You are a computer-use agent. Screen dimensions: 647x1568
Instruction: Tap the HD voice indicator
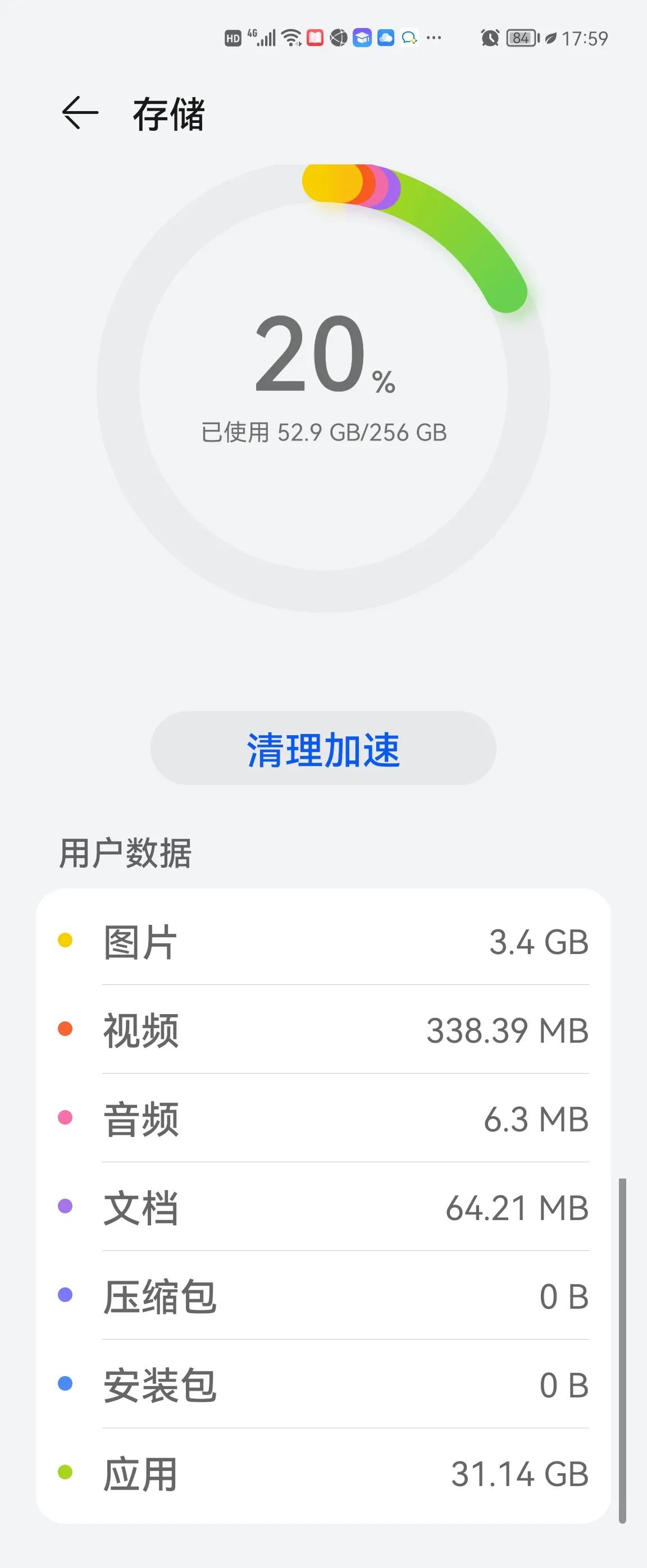point(233,38)
